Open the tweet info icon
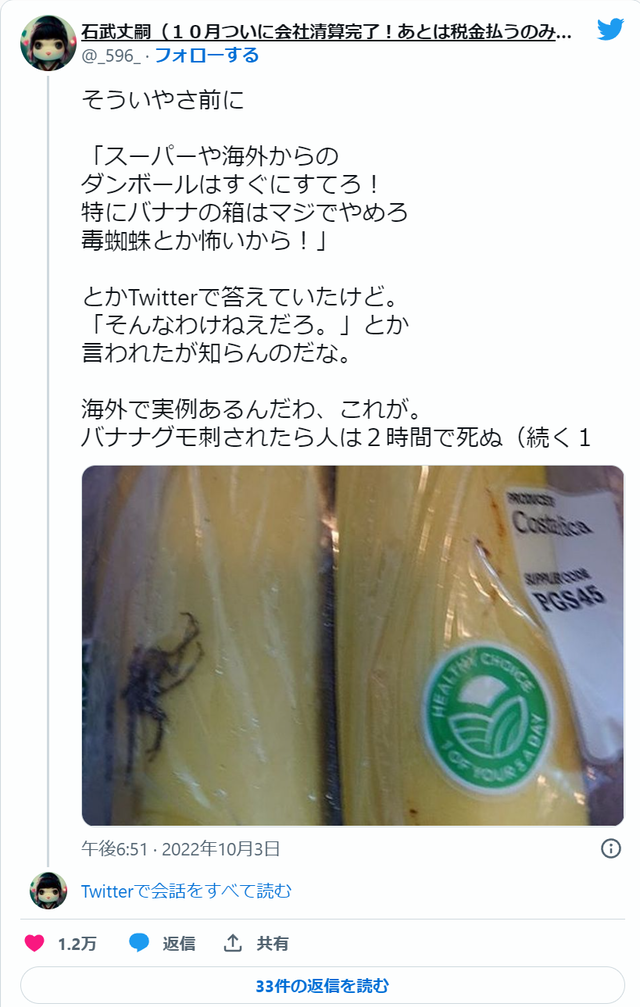The image size is (640, 1007). tap(610, 849)
